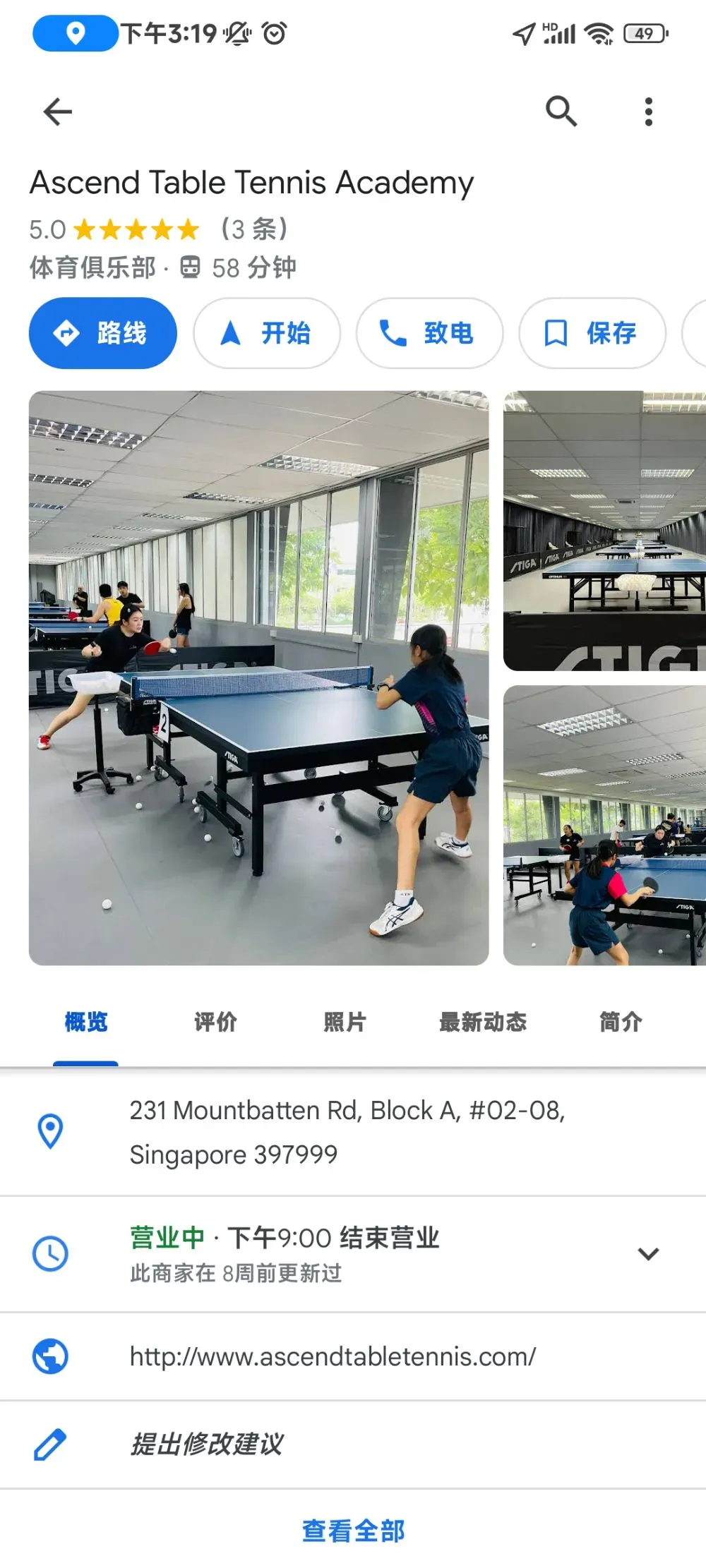Start navigation with the 开始 button
Image resolution: width=706 pixels, height=1568 pixels.
click(x=267, y=333)
